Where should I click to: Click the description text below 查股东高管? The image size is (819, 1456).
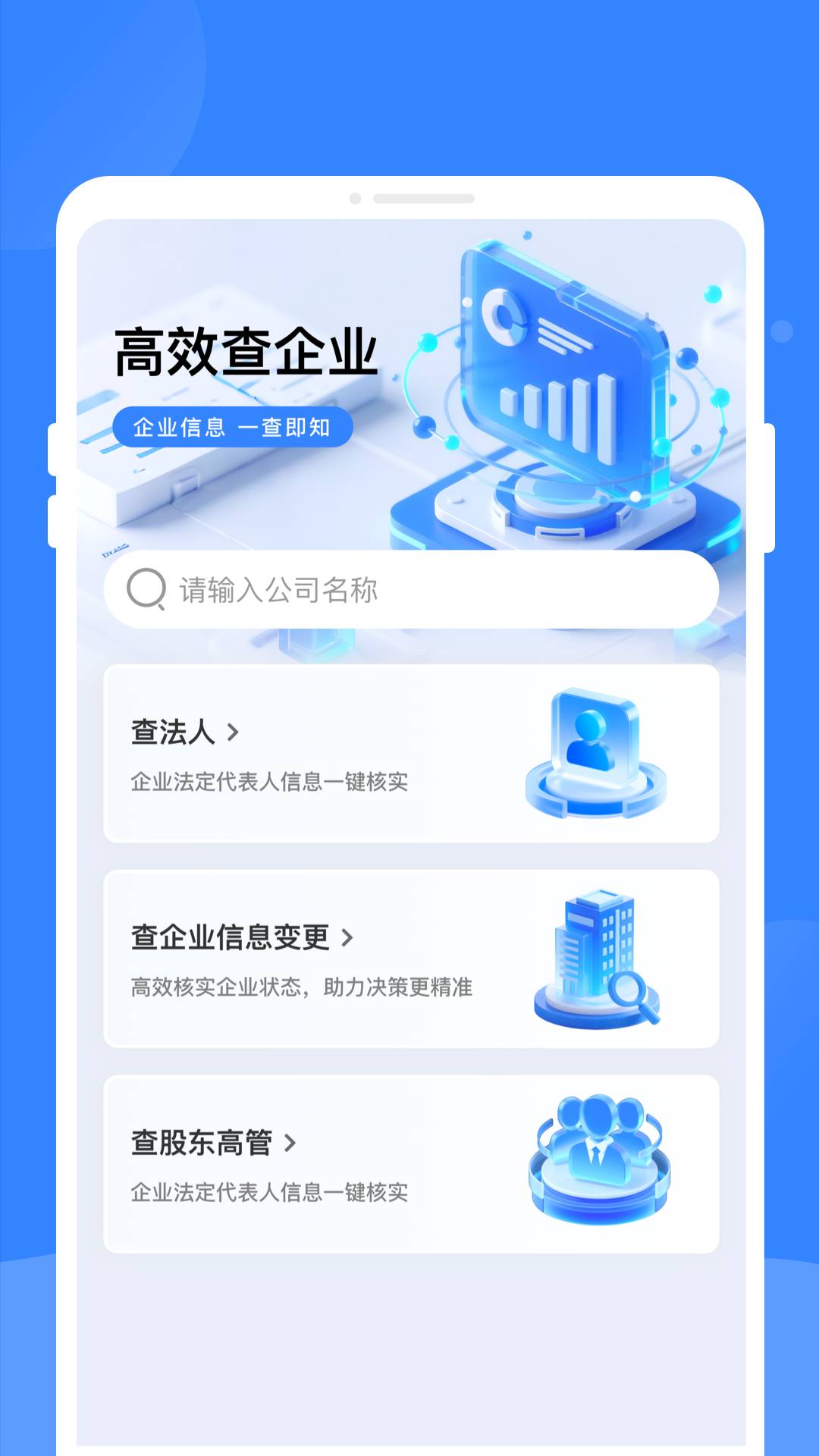click(x=269, y=1192)
